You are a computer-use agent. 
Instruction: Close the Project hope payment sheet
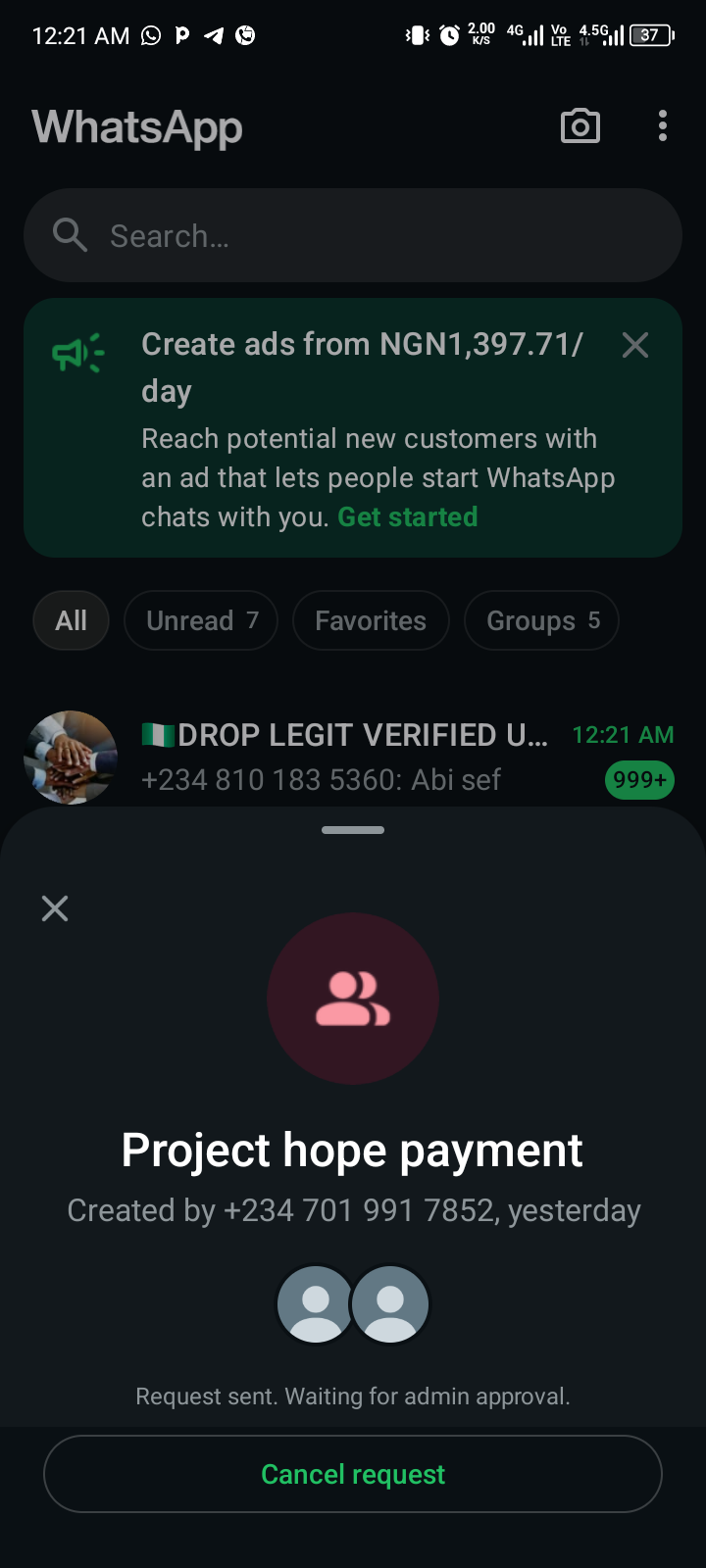55,908
